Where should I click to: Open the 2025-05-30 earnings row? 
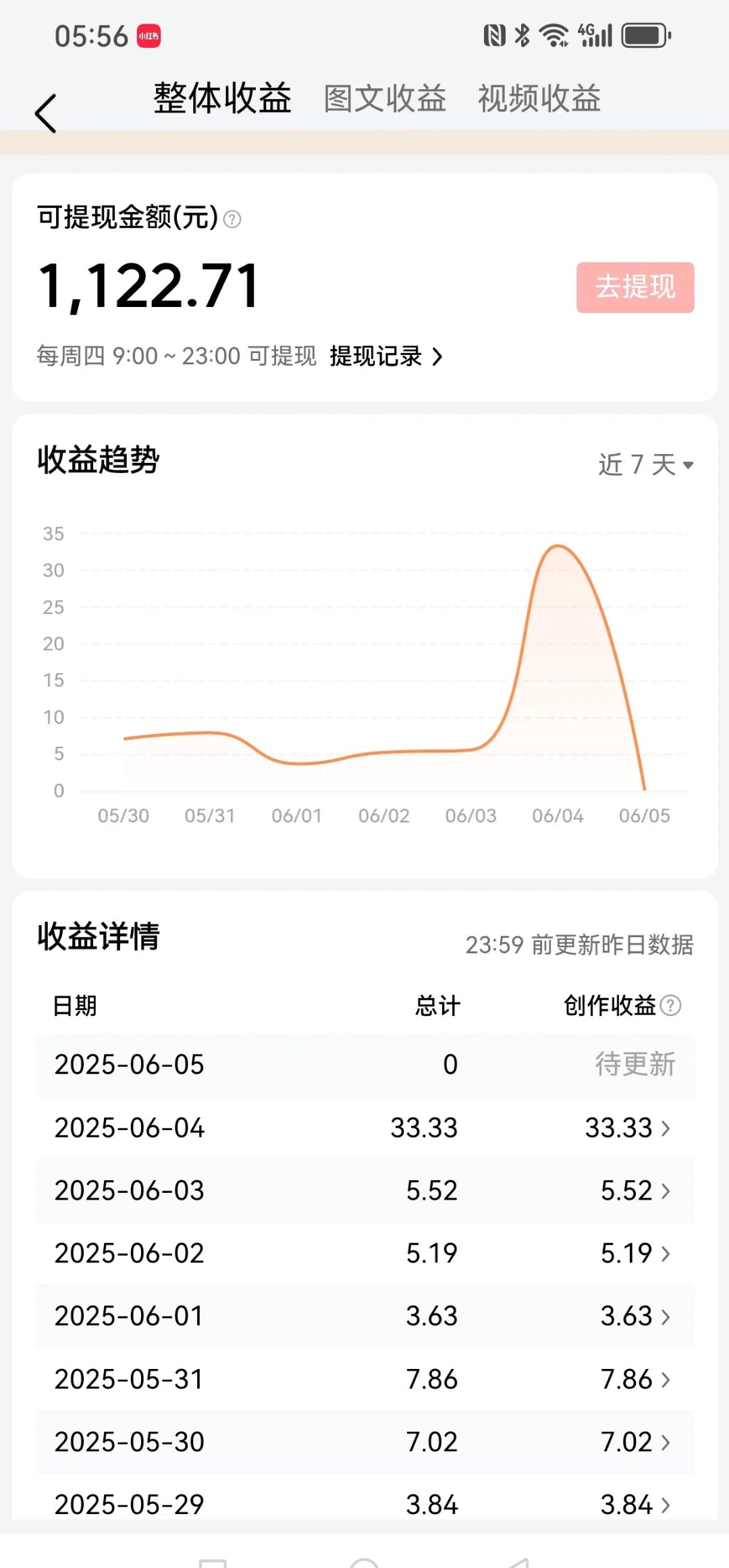634,1442
